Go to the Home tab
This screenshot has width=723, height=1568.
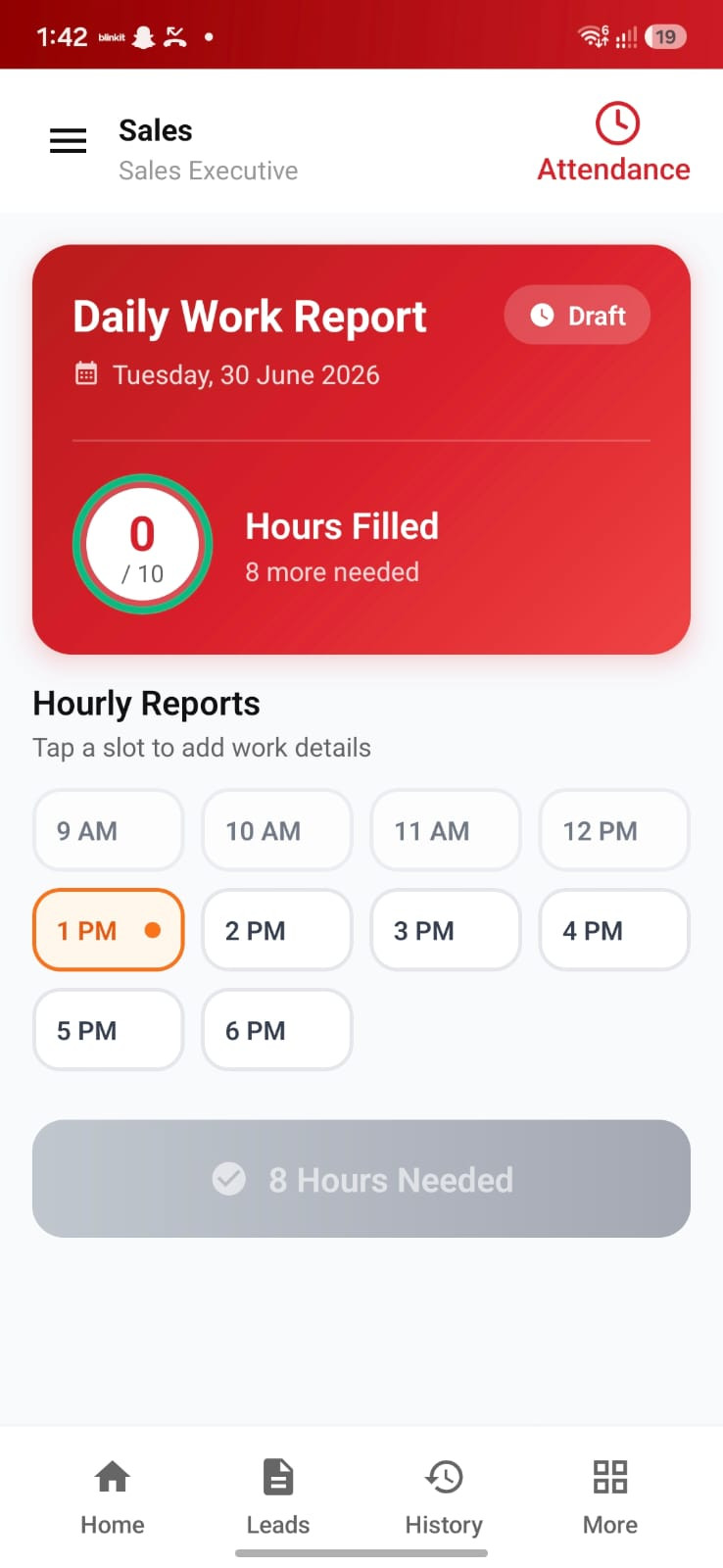click(x=113, y=1497)
